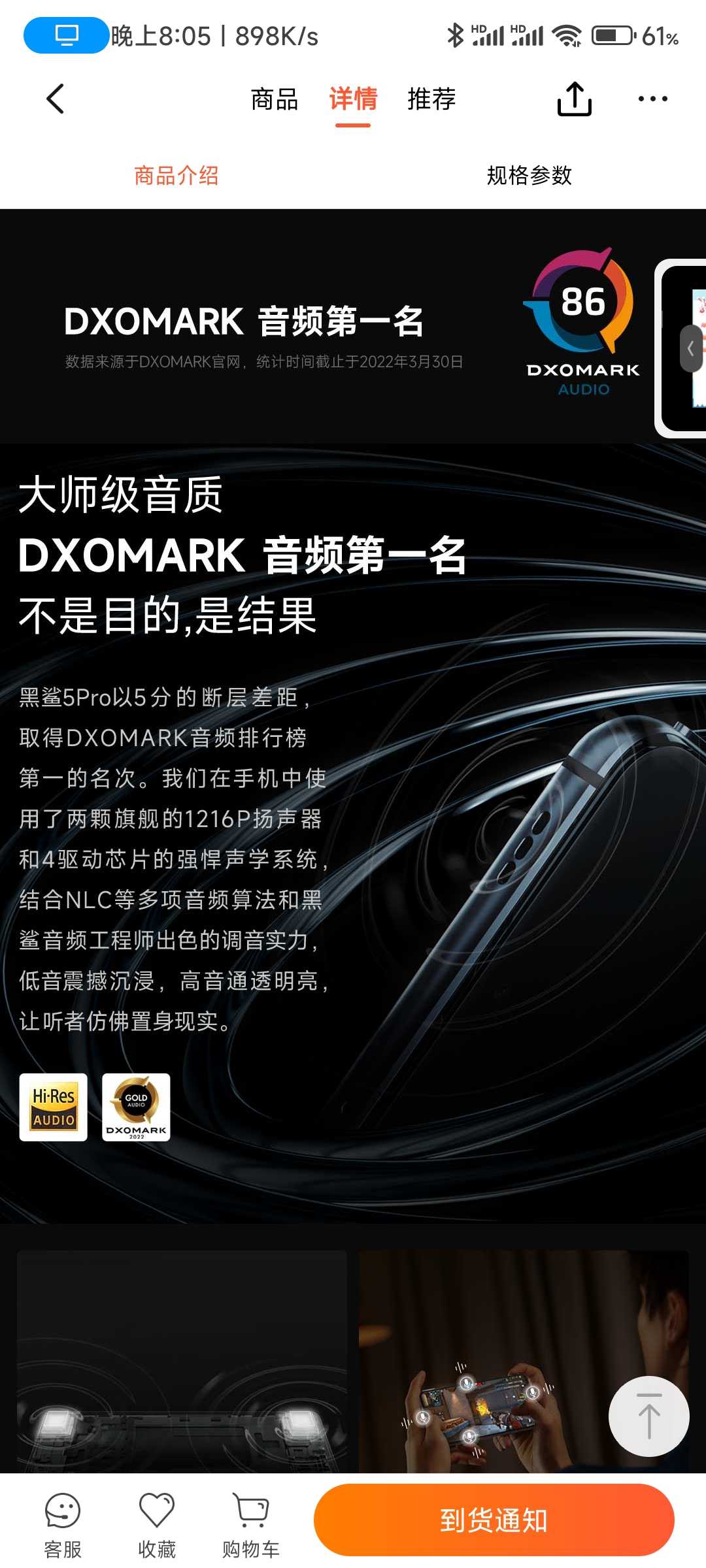Jump back to top of page

[x=648, y=1416]
